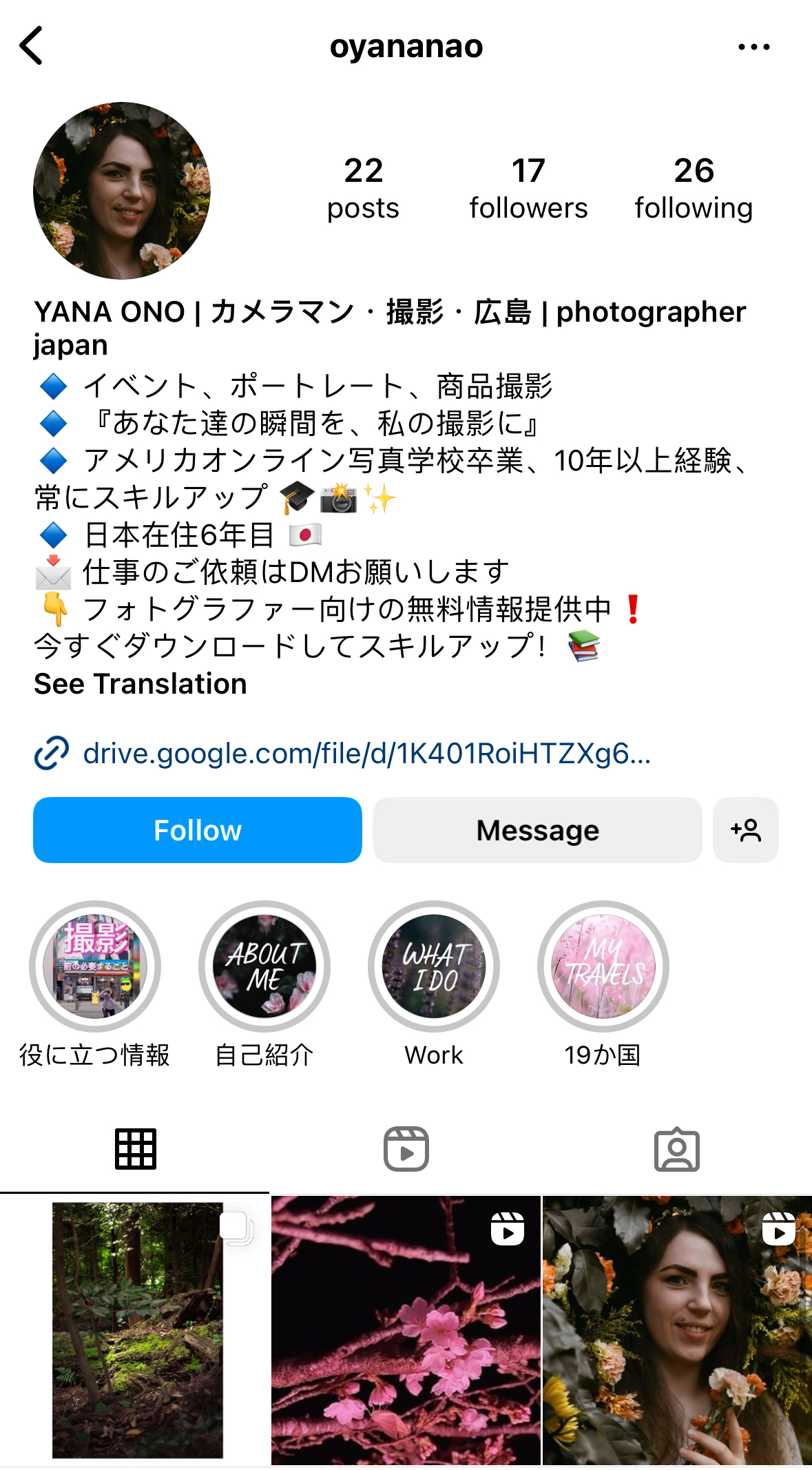812x1470 pixels.
Task: Switch to the tagged photos tab
Action: pos(677,1149)
